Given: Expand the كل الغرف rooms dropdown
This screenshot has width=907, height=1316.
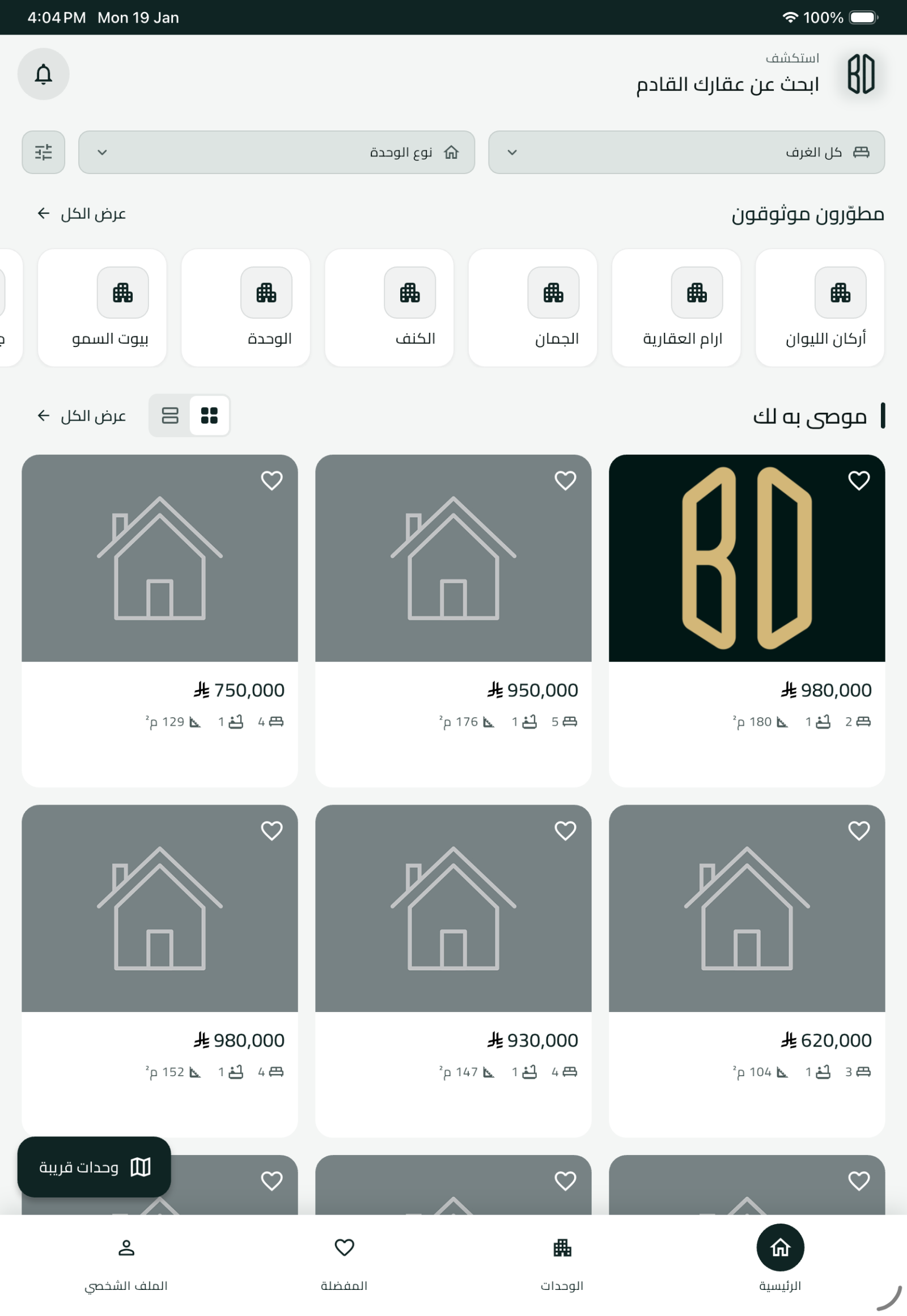Looking at the screenshot, I should (686, 153).
